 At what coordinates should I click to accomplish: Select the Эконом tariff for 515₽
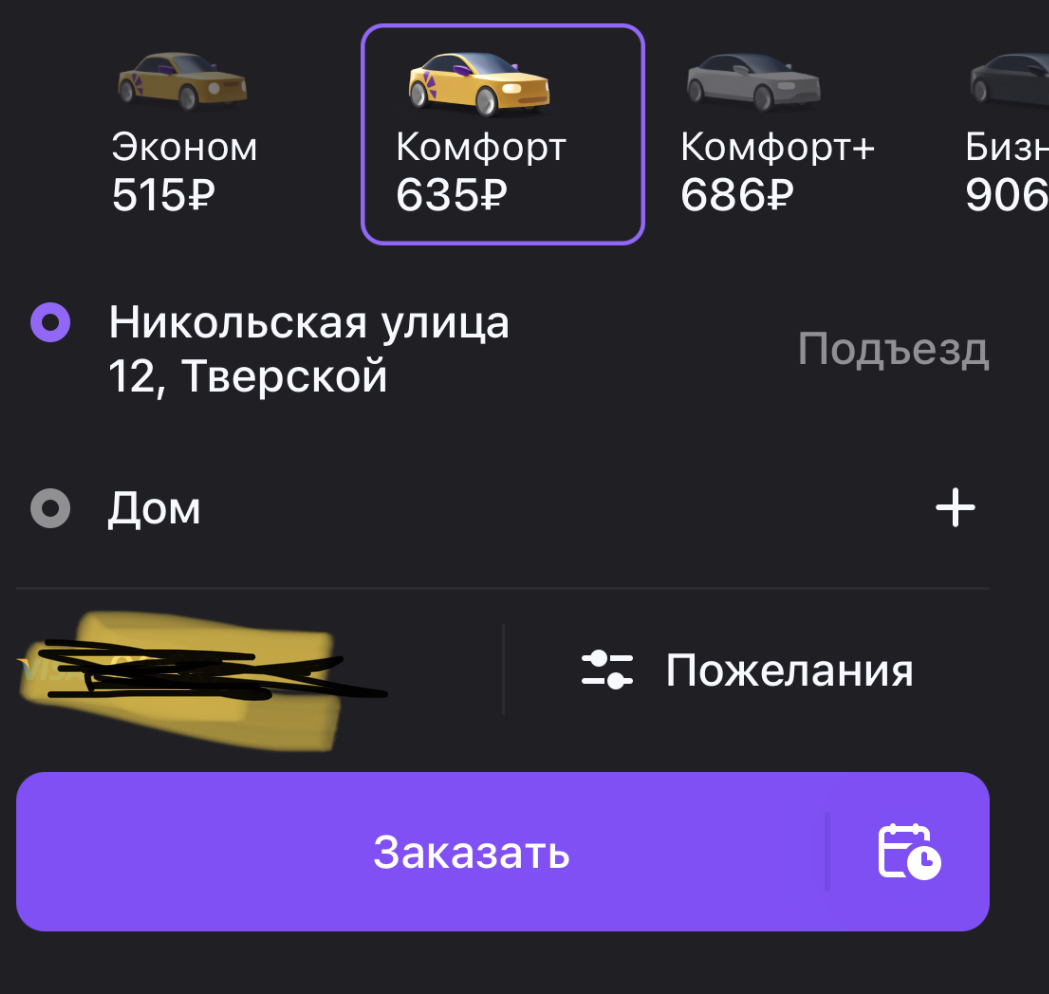pyautogui.click(x=185, y=135)
